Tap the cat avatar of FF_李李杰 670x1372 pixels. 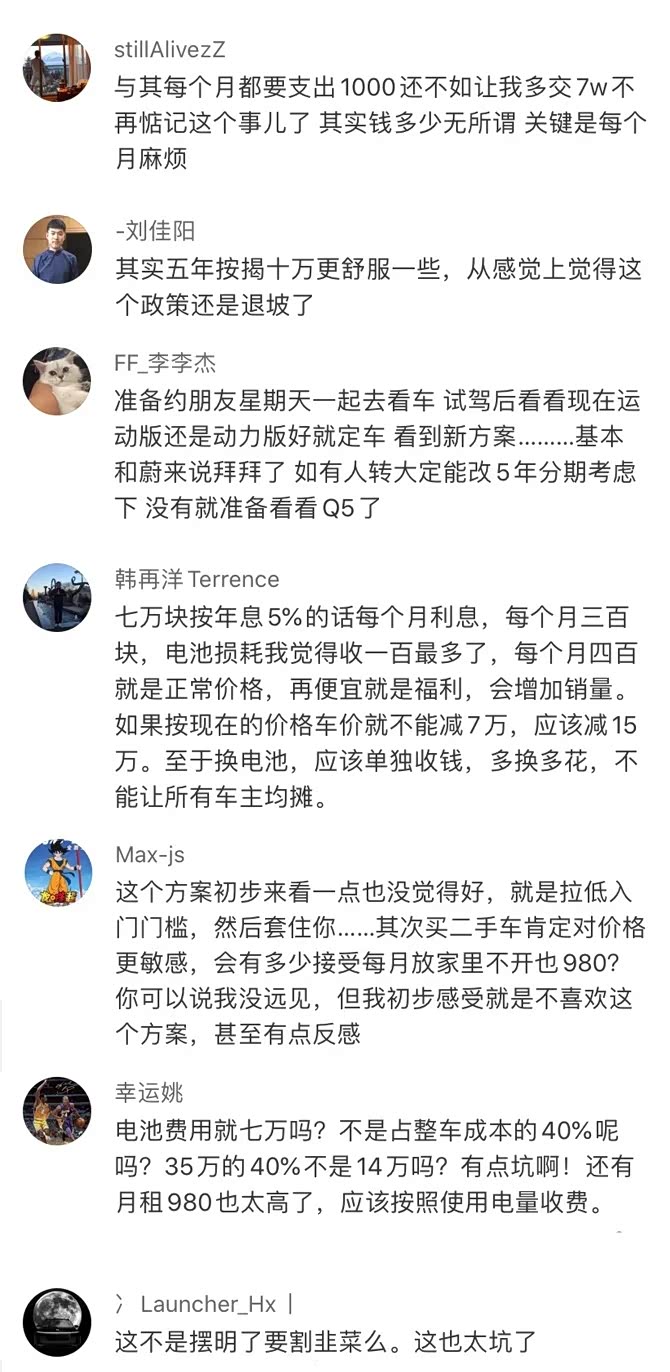tap(57, 381)
